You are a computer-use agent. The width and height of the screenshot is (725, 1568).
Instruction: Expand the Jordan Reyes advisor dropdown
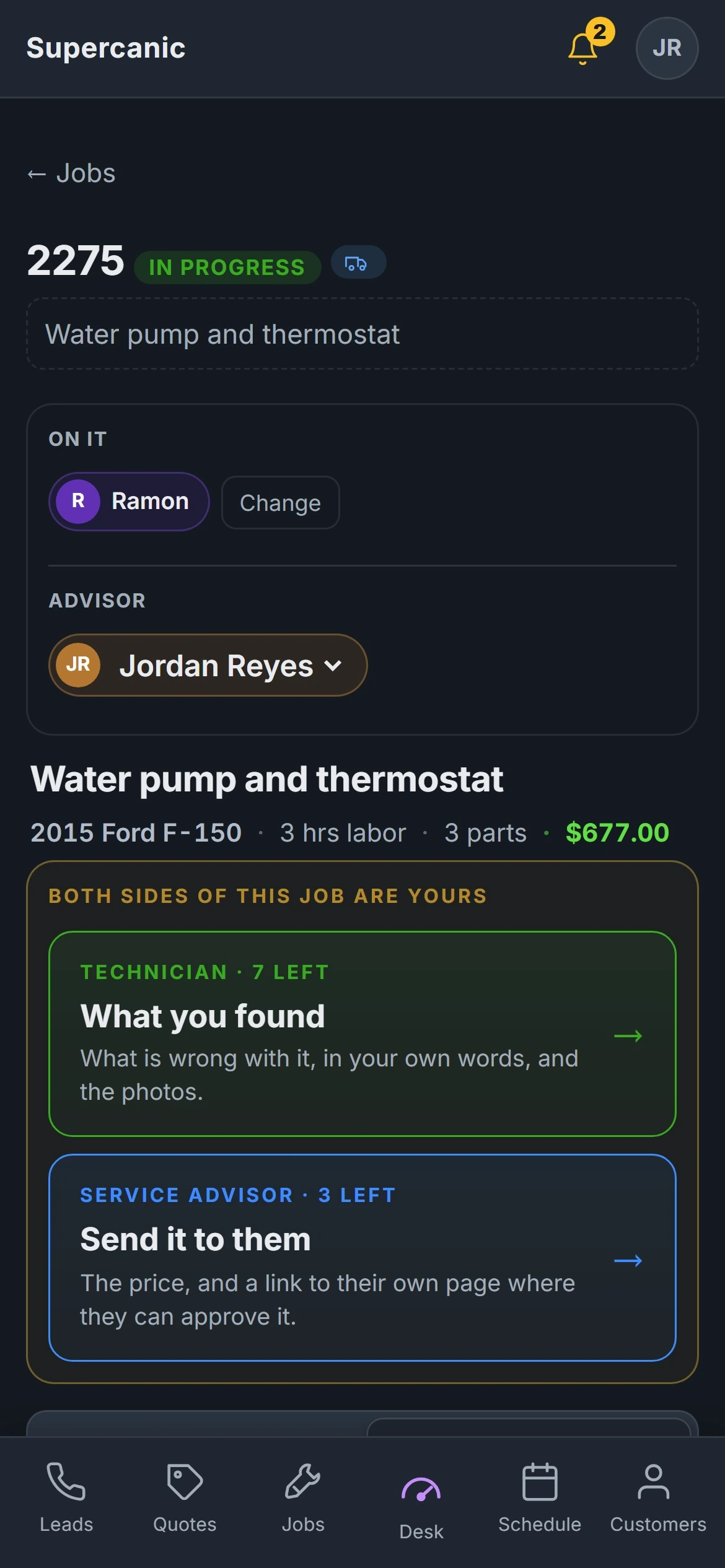coord(208,666)
